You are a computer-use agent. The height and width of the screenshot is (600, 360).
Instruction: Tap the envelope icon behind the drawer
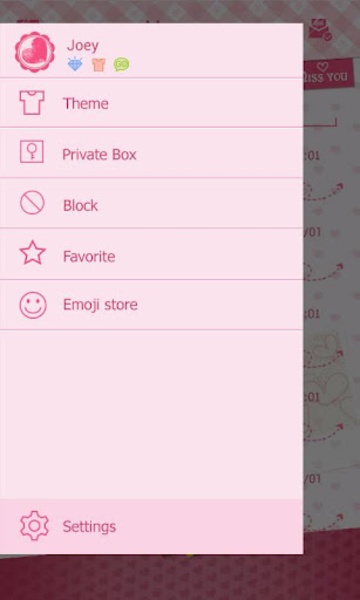pos(321,29)
